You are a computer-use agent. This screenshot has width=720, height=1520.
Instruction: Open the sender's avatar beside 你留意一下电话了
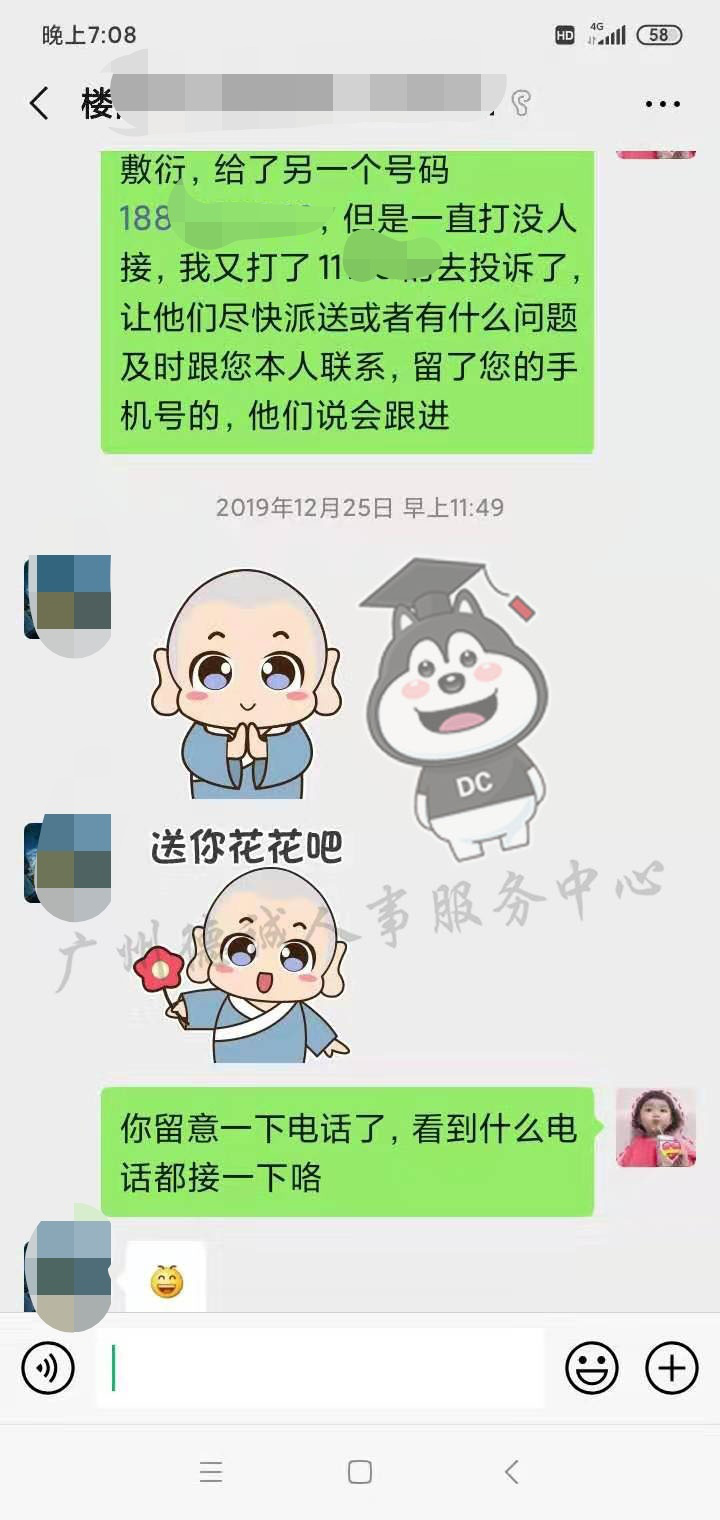(x=655, y=1128)
